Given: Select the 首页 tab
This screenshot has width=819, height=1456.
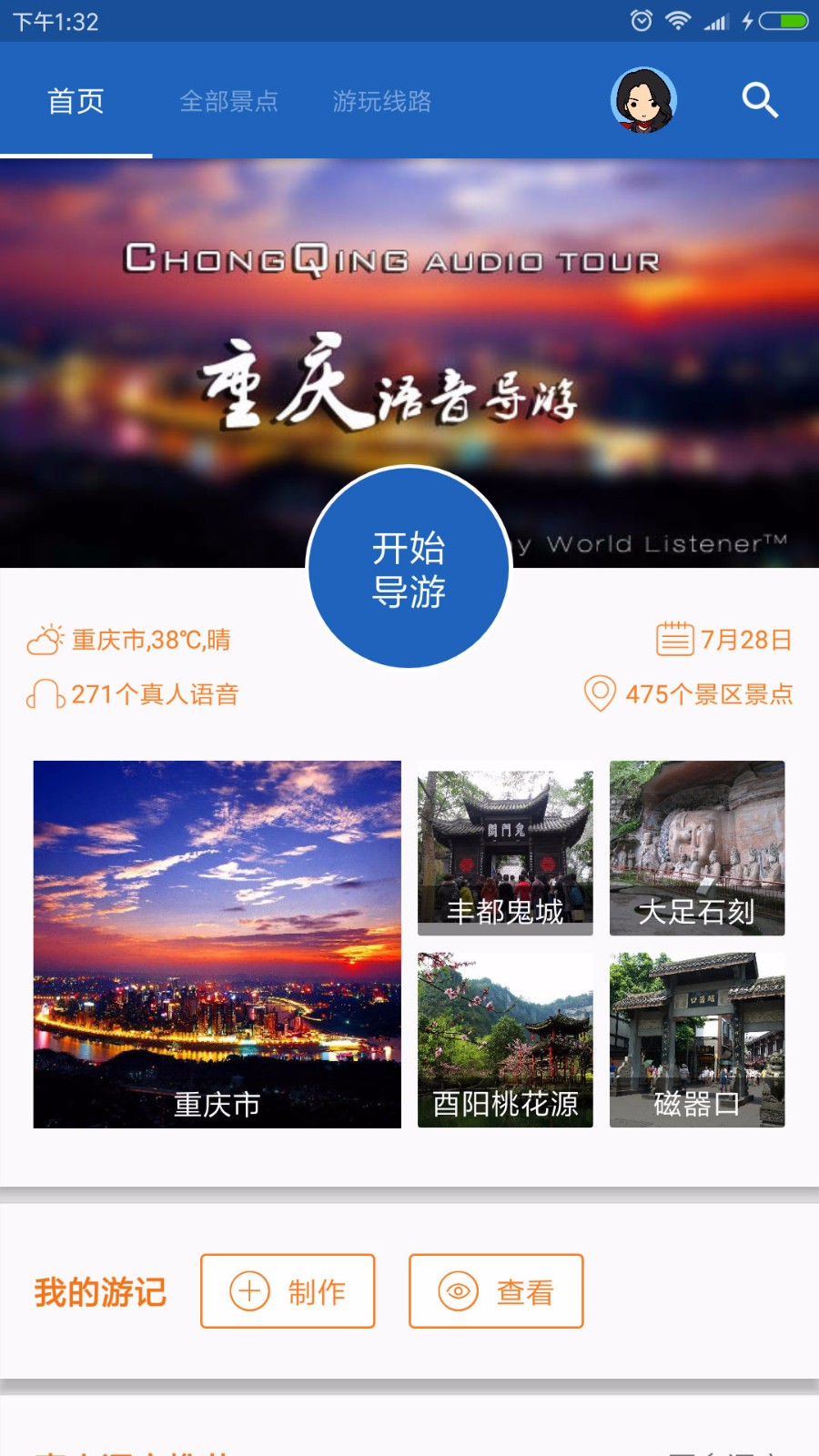Looking at the screenshot, I should [76, 102].
